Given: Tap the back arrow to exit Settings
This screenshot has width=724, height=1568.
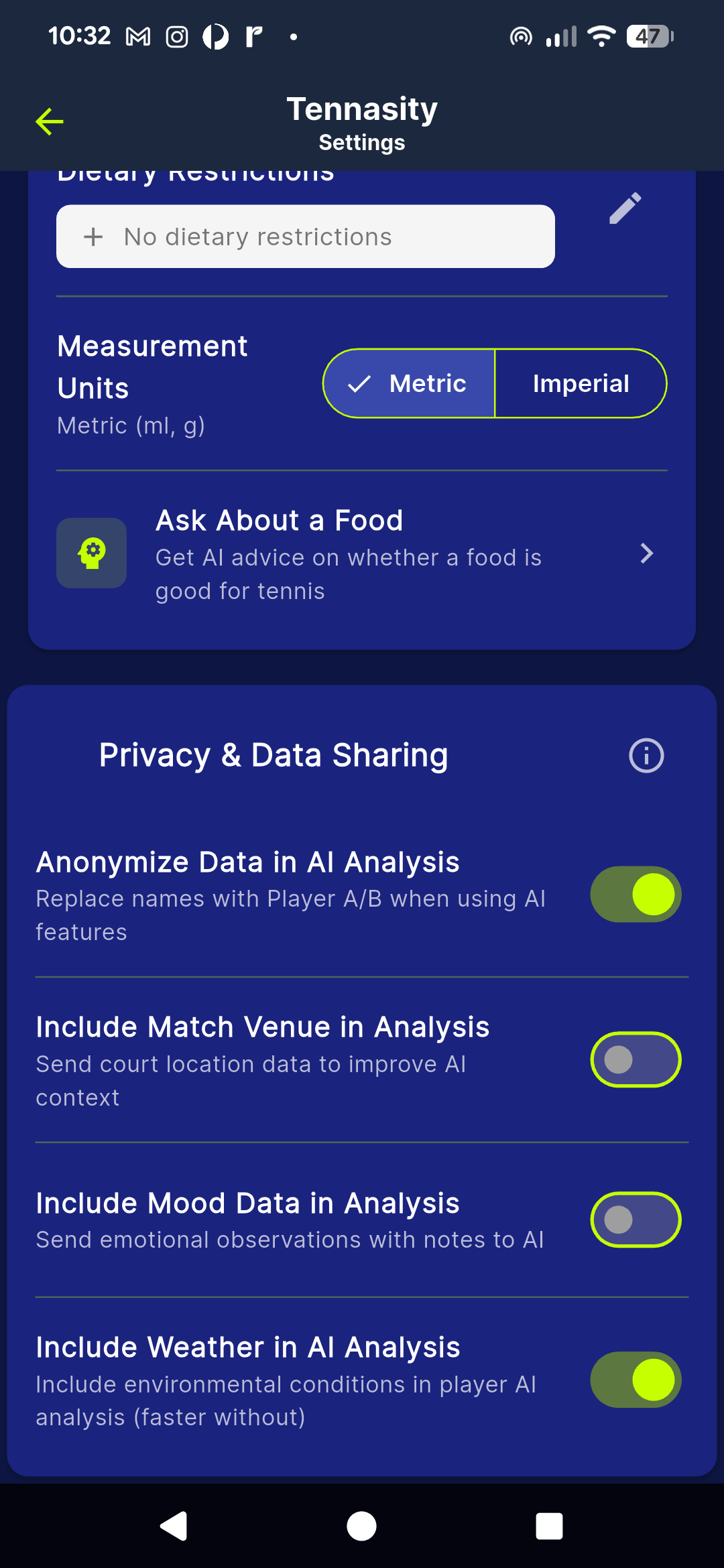Looking at the screenshot, I should 49,122.
